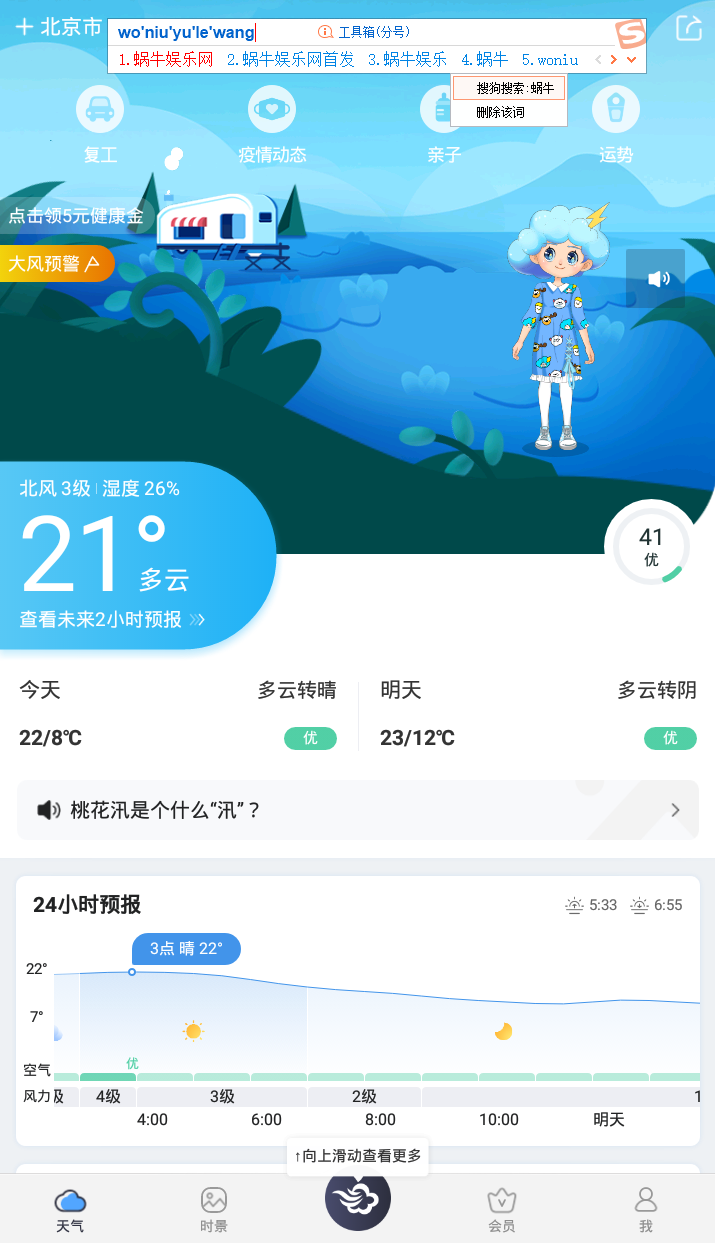The width and height of the screenshot is (715, 1243).
Task: Tap the cloud button in bottom bar
Action: click(x=357, y=1197)
